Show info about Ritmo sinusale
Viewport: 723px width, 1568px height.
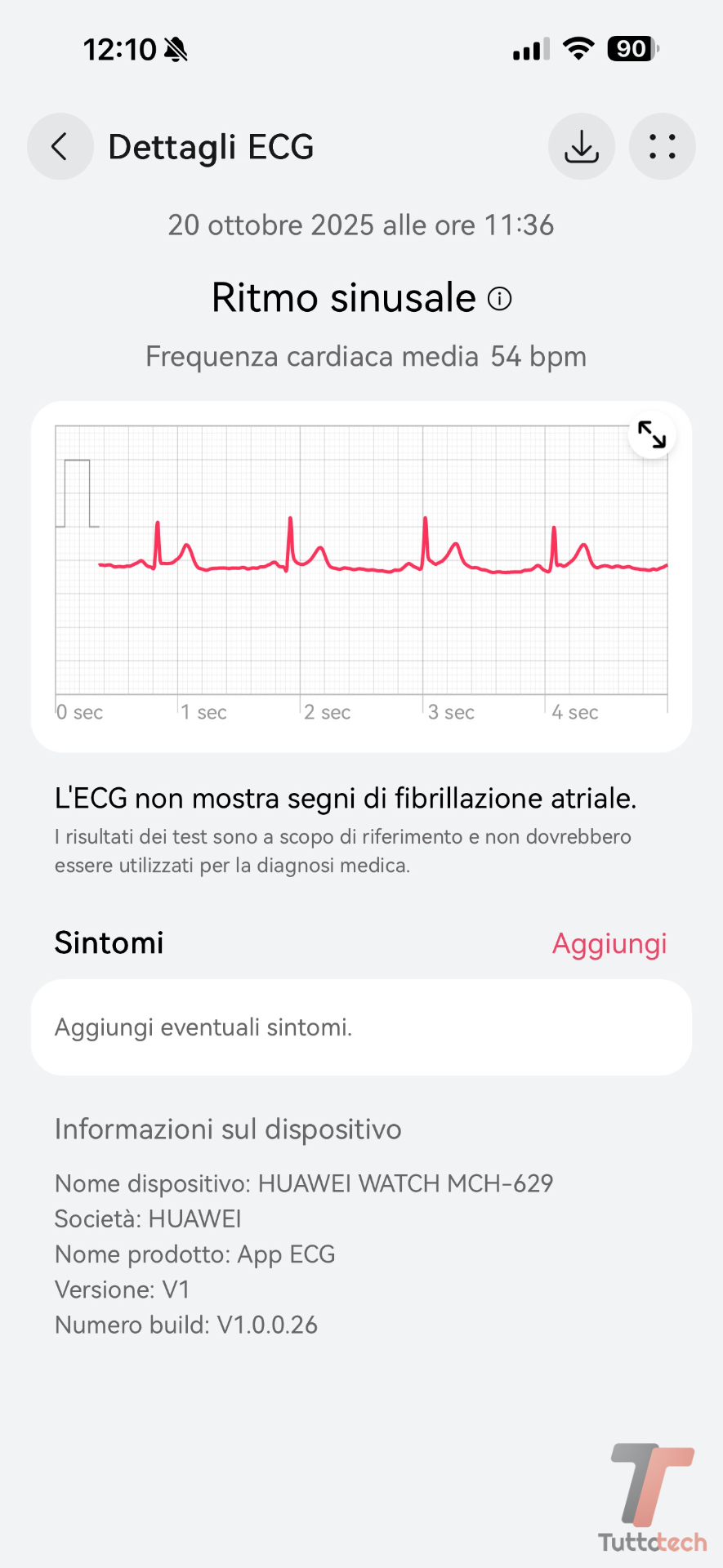point(500,299)
